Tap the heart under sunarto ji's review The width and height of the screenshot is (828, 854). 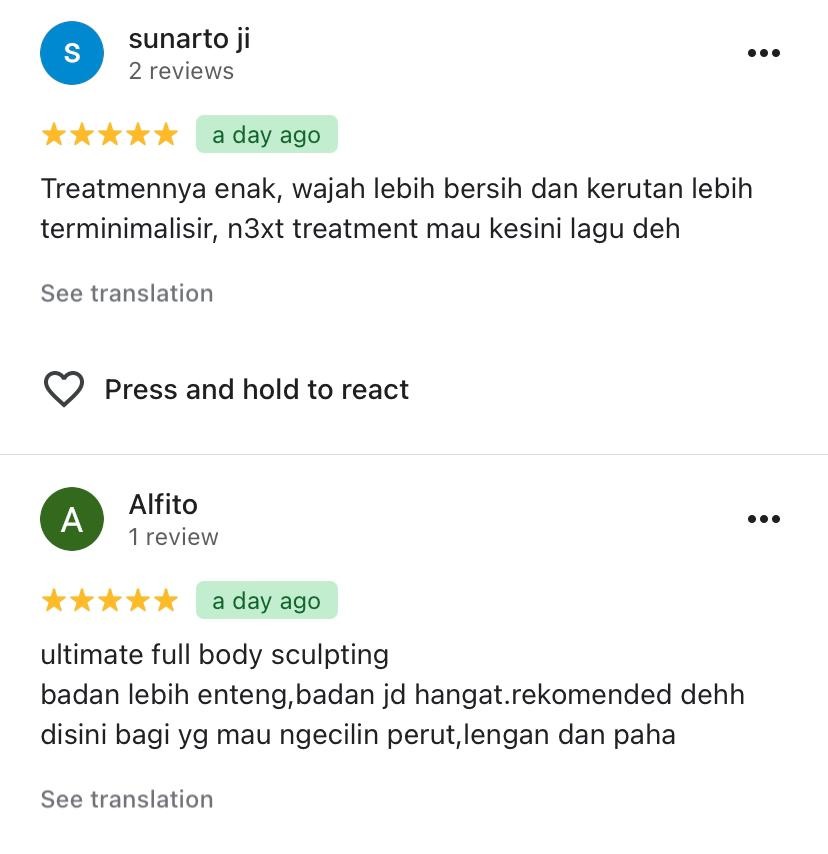point(64,389)
